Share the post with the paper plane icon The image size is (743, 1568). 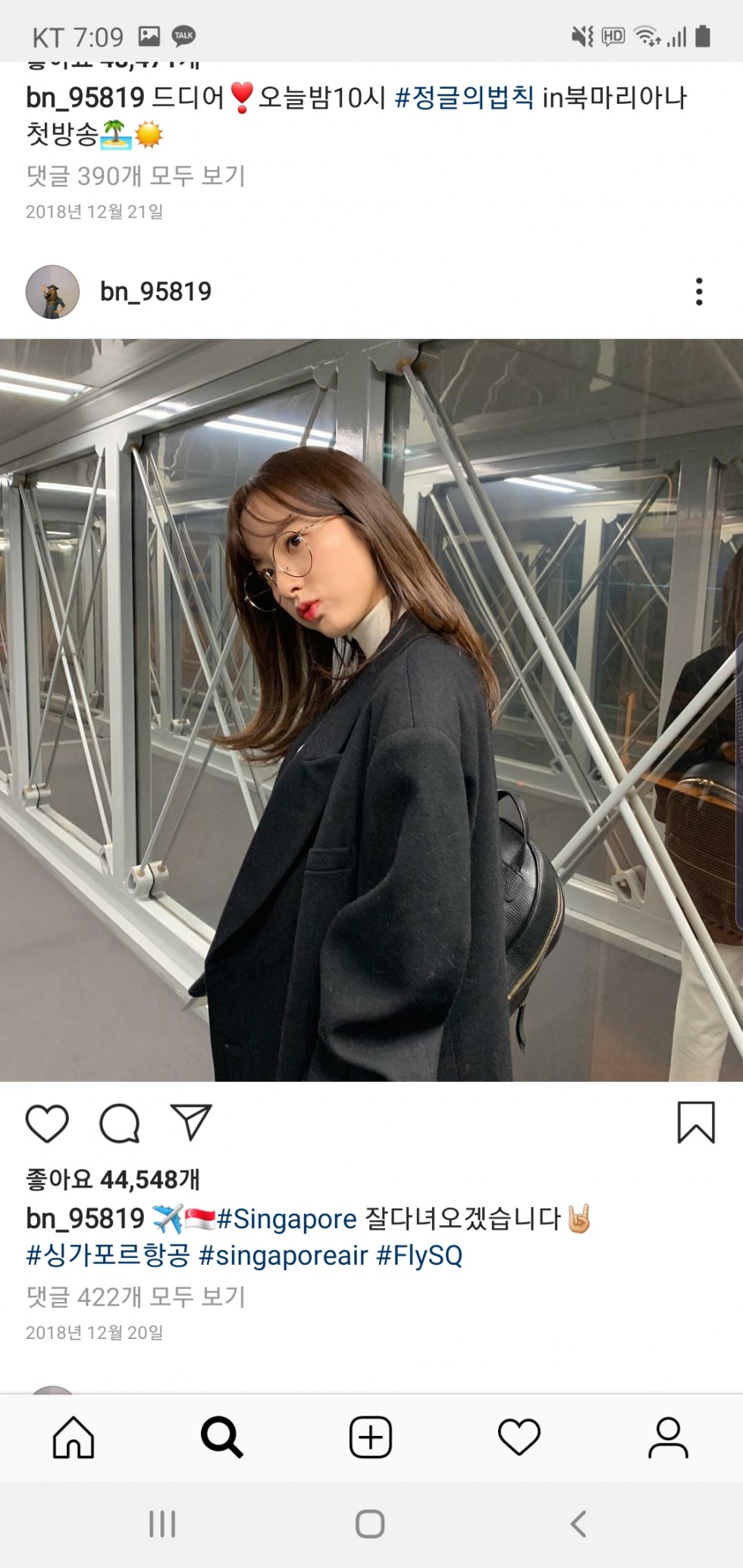(191, 1122)
